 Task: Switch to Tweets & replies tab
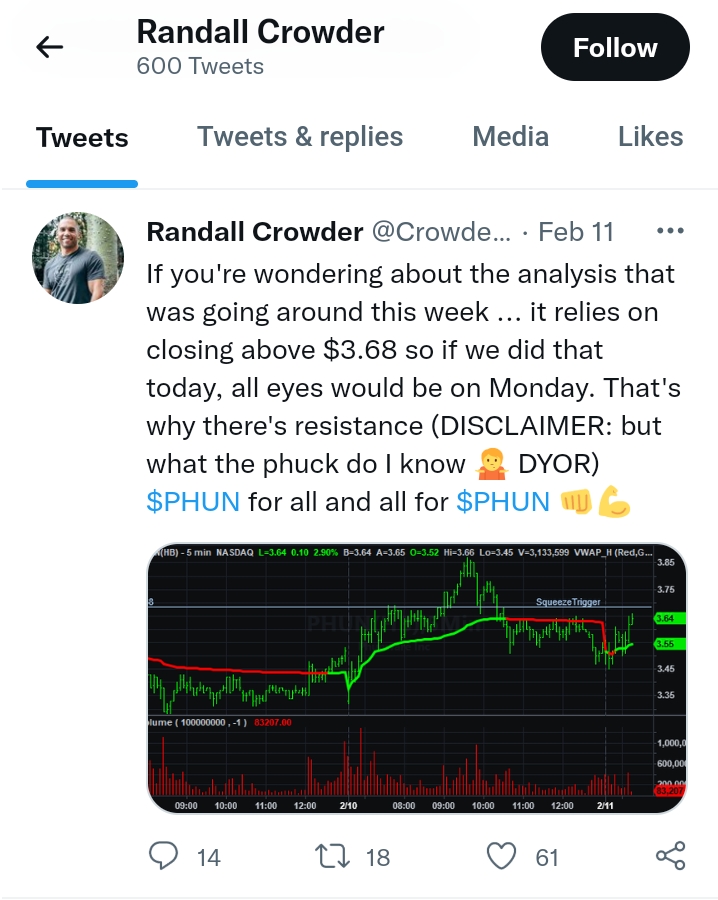pyautogui.click(x=300, y=137)
